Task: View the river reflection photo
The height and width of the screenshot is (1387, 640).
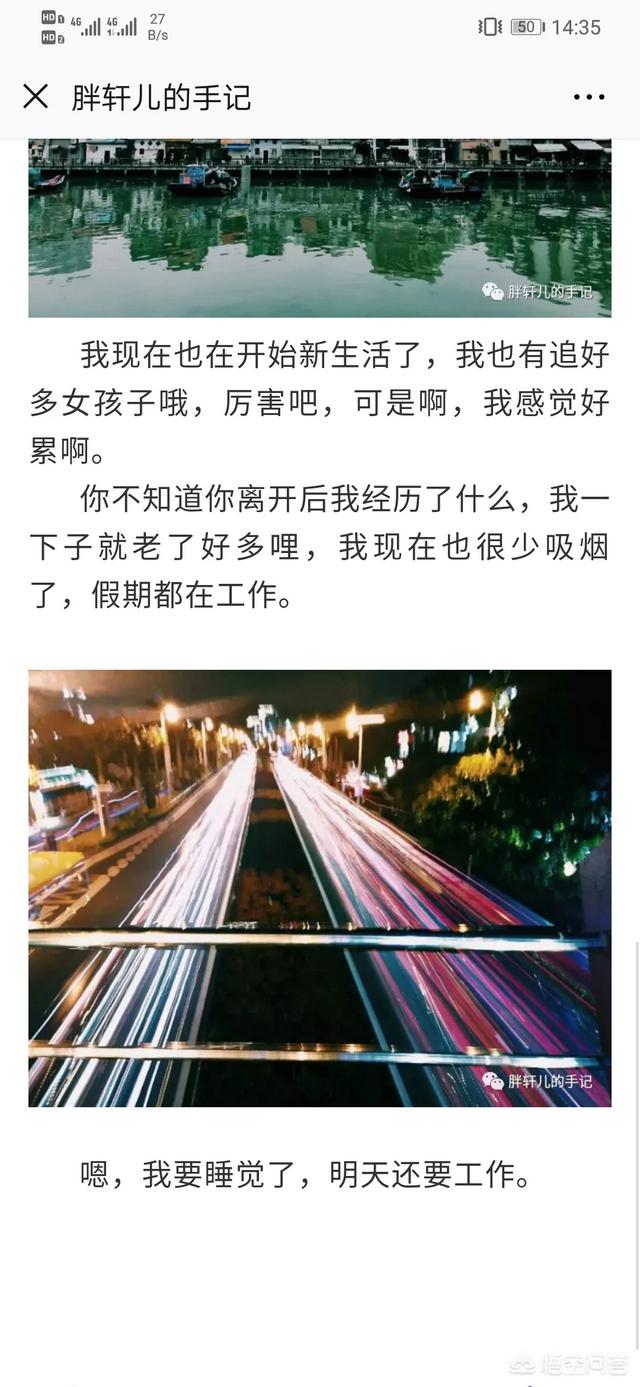Action: pos(319,228)
